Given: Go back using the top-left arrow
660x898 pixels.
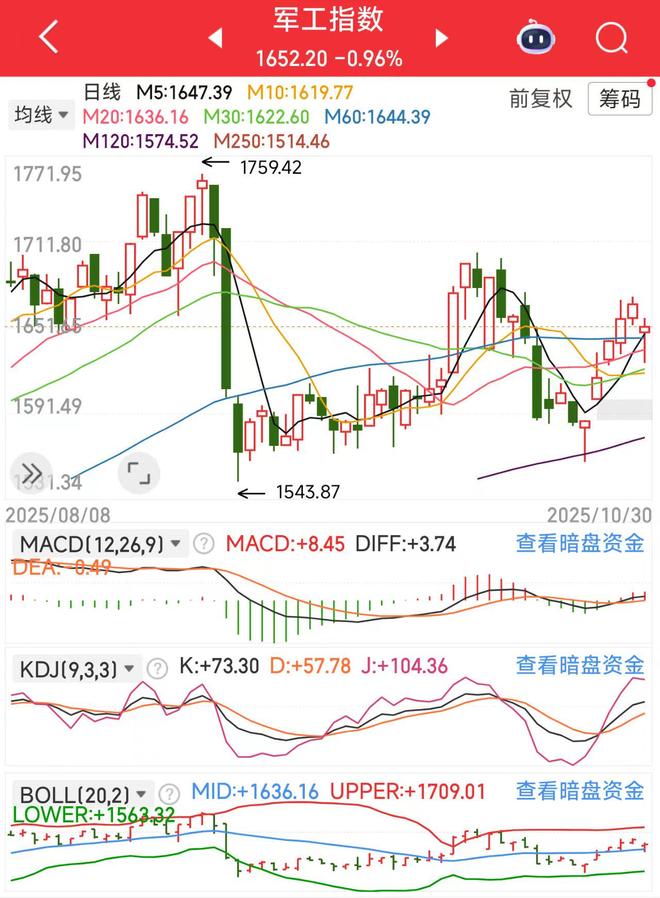Looking at the screenshot, I should [48, 38].
